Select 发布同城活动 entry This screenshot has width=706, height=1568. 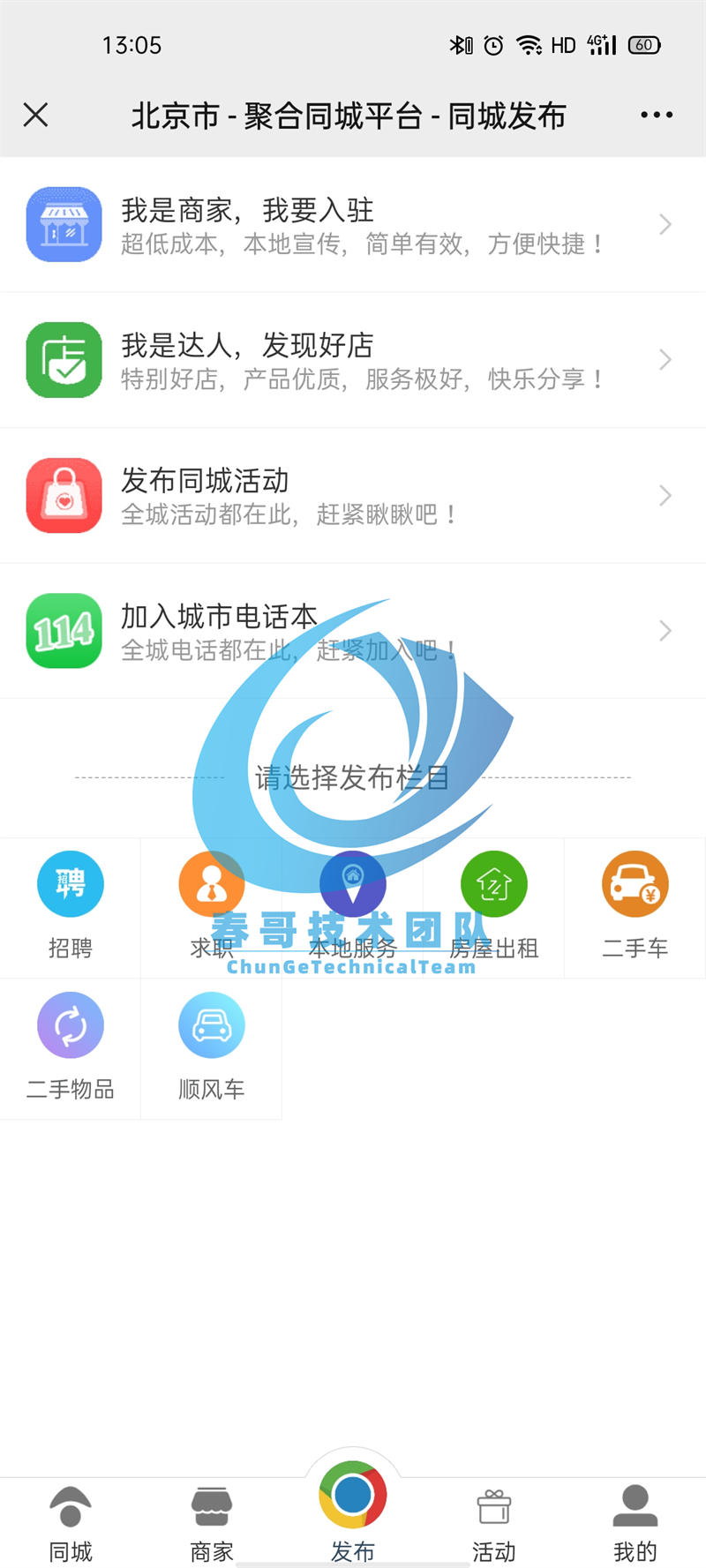353,495
